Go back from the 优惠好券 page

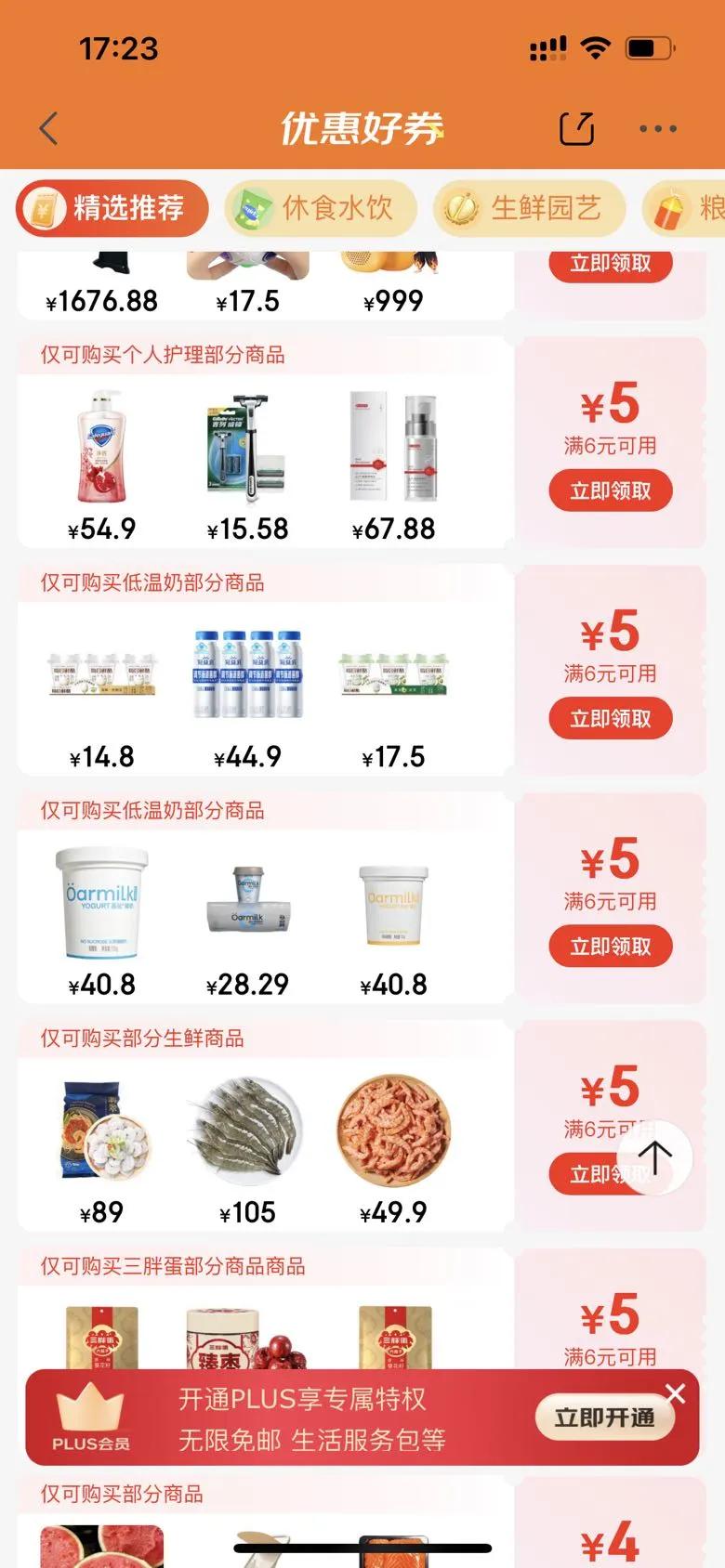[49, 128]
